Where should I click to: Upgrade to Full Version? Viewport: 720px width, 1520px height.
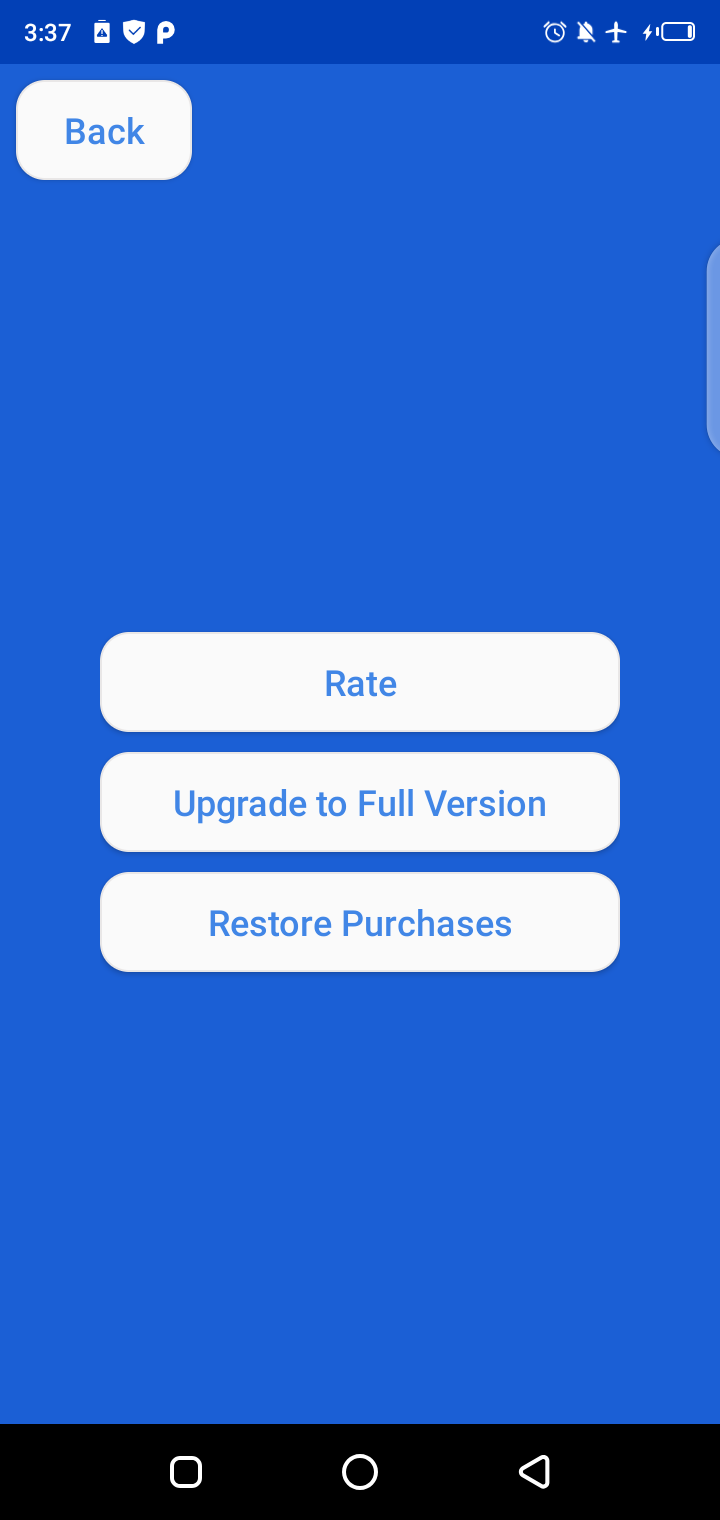pos(360,803)
